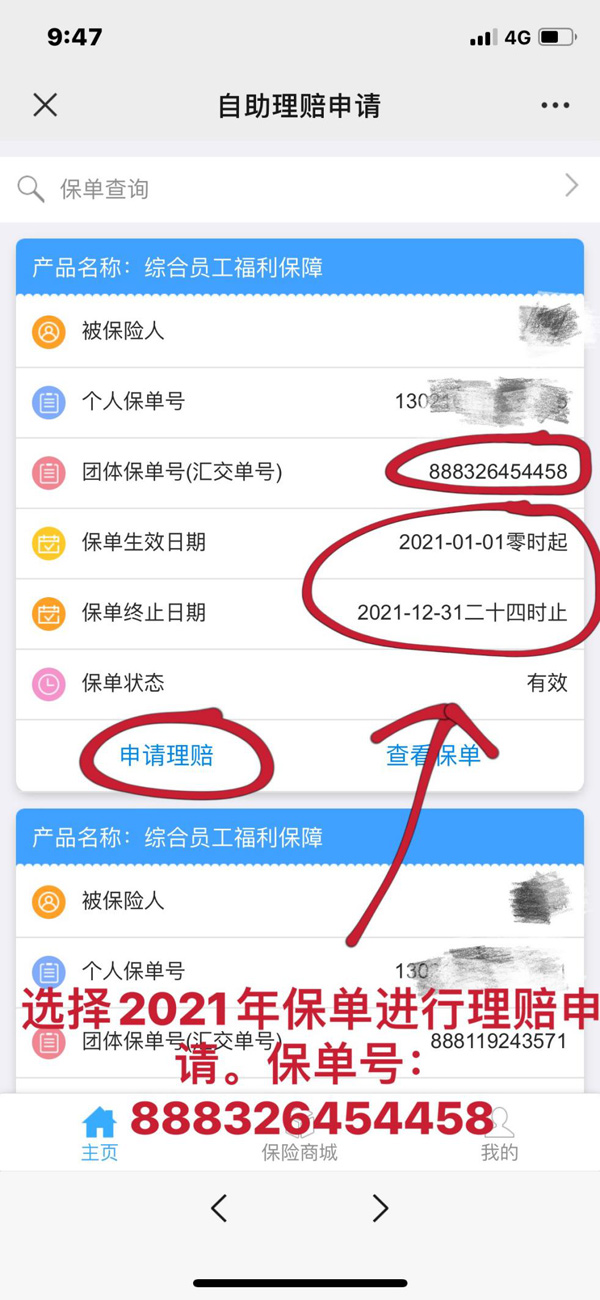This screenshot has width=600, height=1300.
Task: Tap 申请理赔 for policy 888326454458
Action: point(167,756)
